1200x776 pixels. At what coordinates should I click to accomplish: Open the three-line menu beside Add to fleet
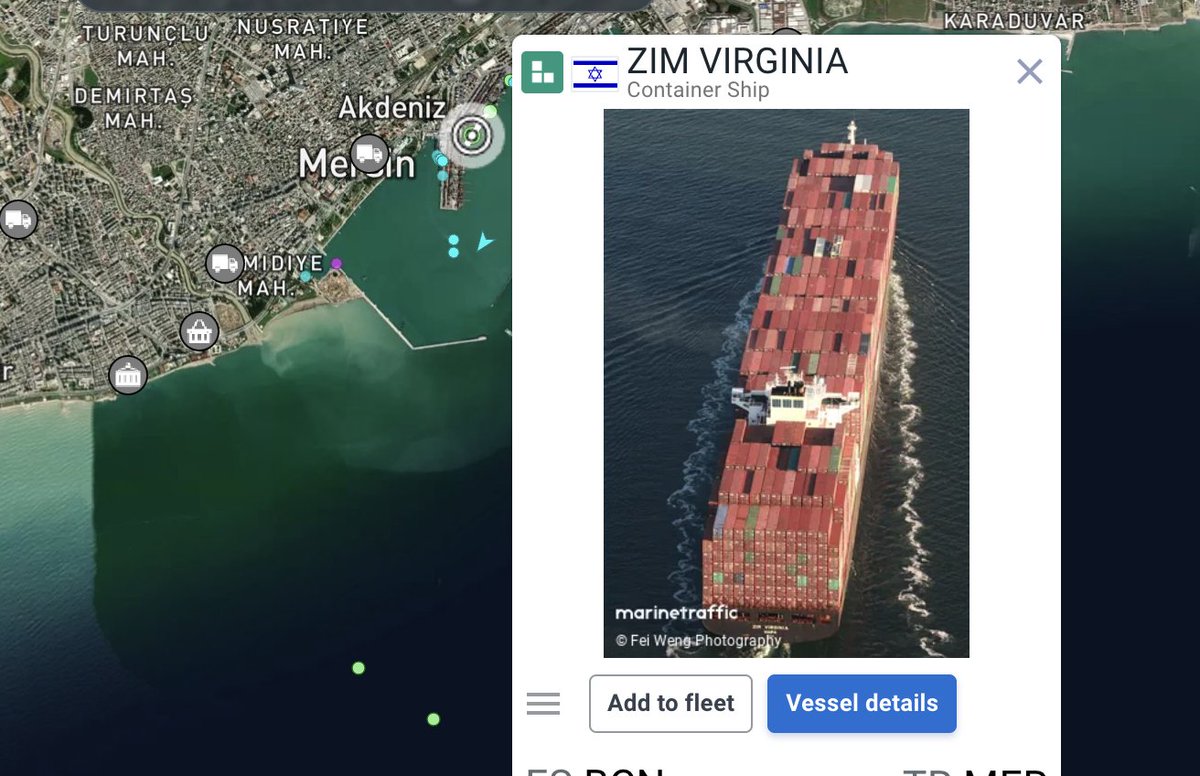[543, 704]
